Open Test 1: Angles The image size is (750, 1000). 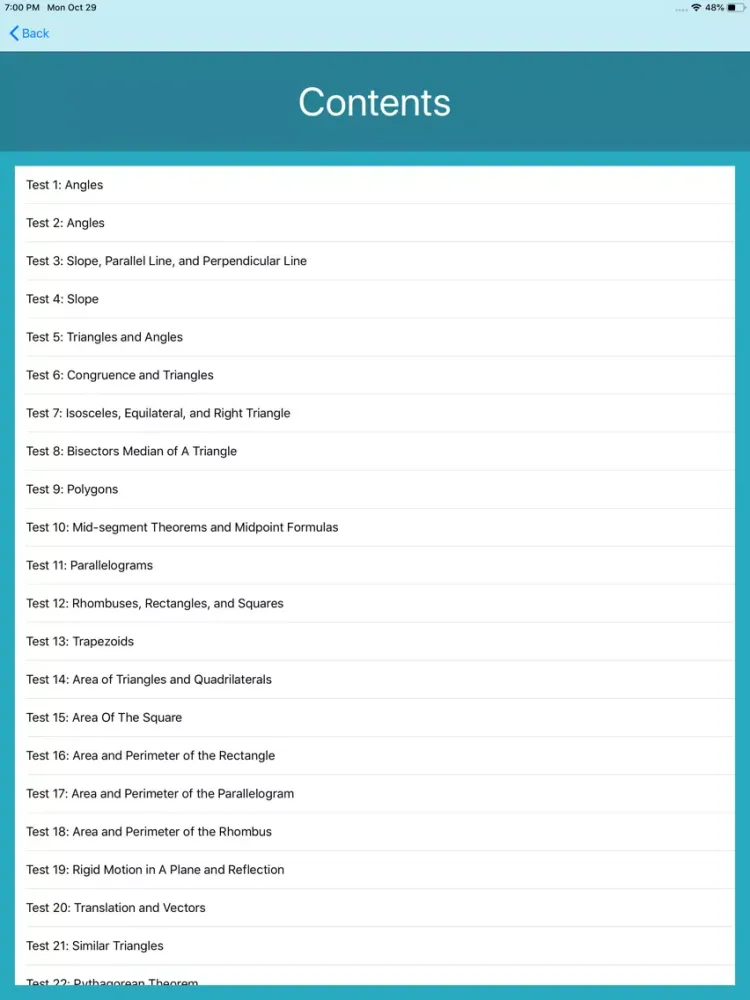point(65,185)
